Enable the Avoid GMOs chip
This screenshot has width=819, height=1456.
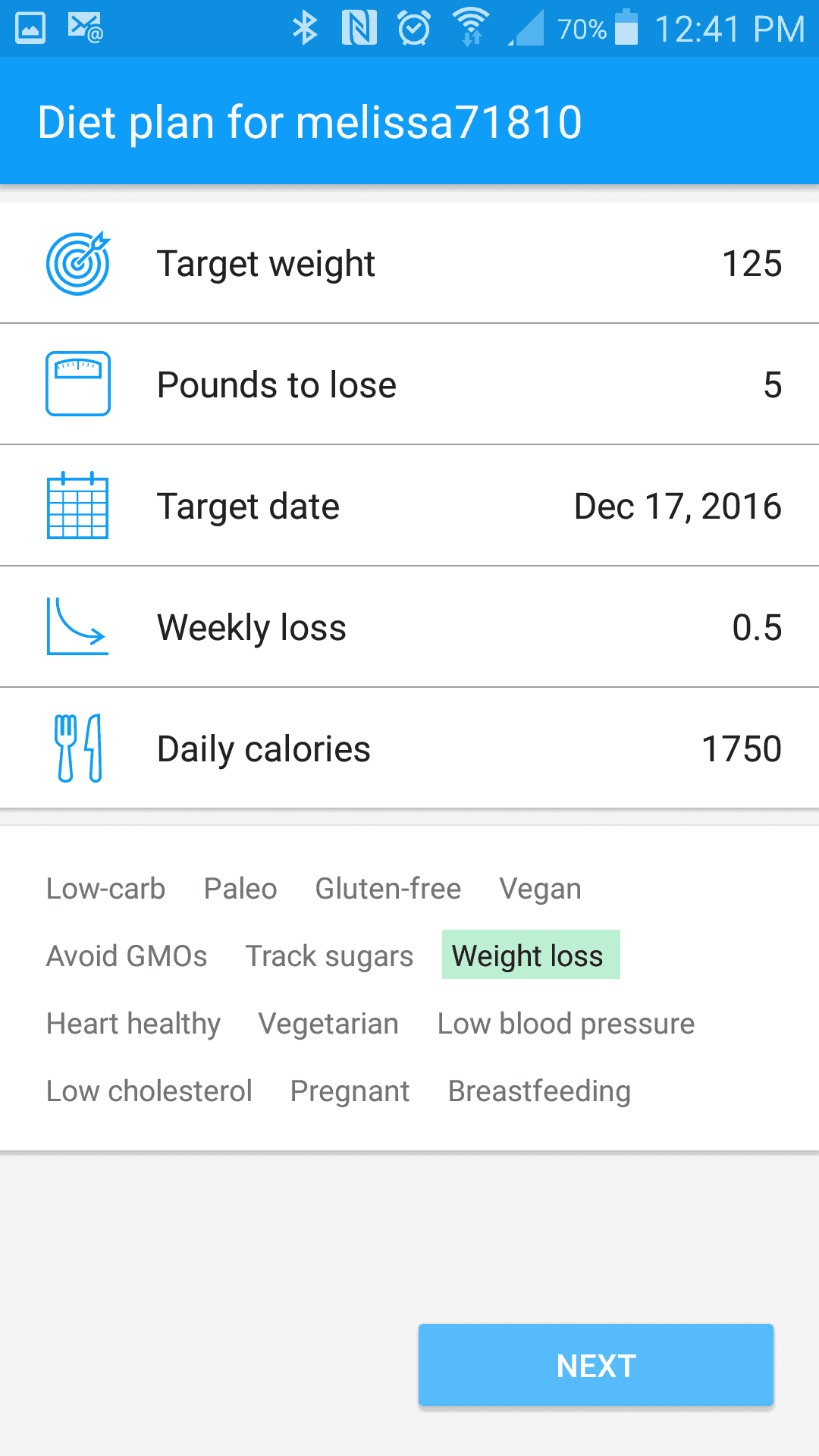click(x=127, y=955)
